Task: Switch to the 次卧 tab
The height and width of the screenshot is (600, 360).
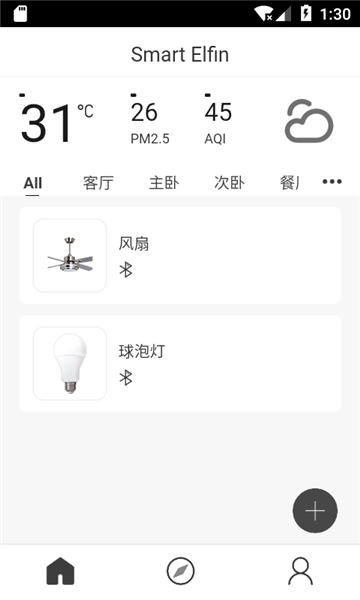Action: (229, 183)
